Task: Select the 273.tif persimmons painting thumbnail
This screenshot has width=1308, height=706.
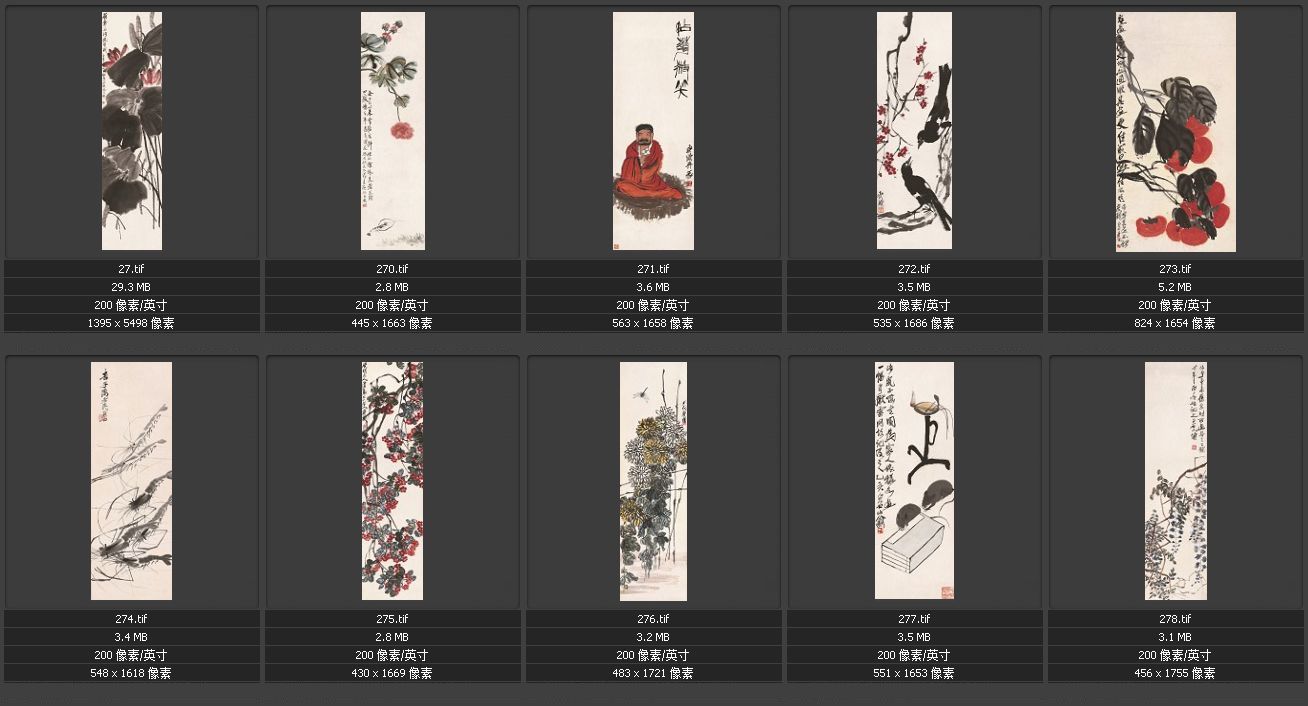Action: coord(1175,131)
